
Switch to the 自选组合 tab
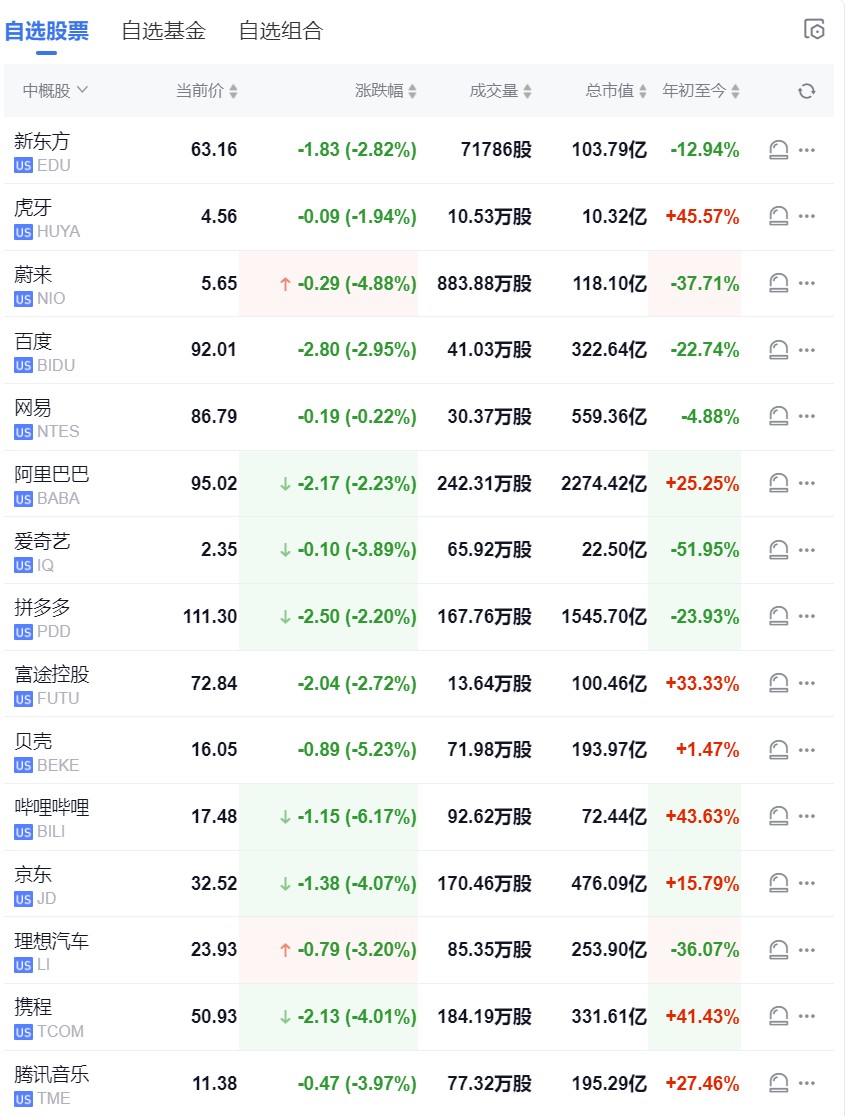[x=281, y=31]
